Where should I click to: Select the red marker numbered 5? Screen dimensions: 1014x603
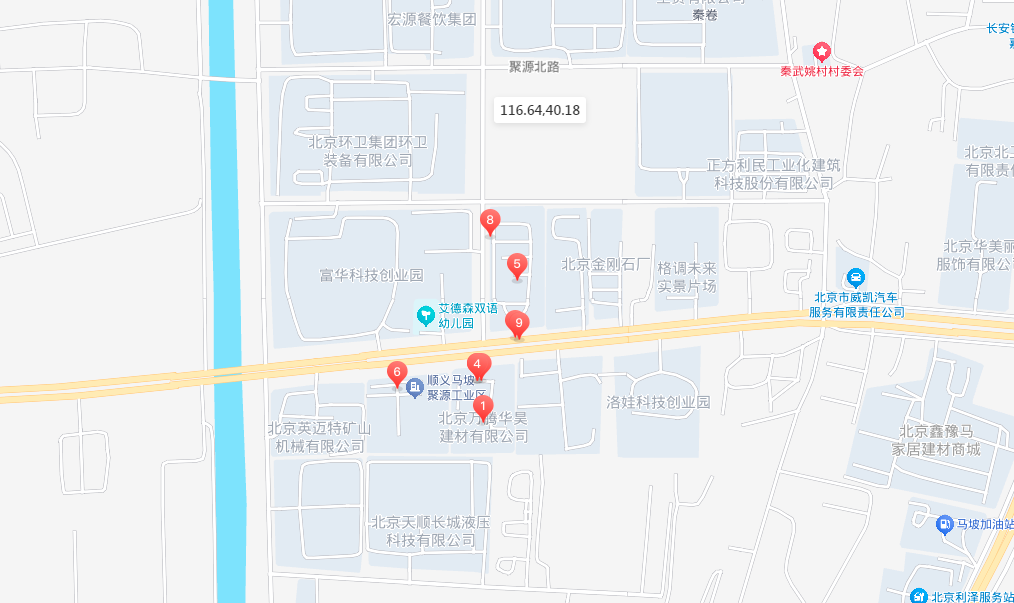click(x=516, y=265)
